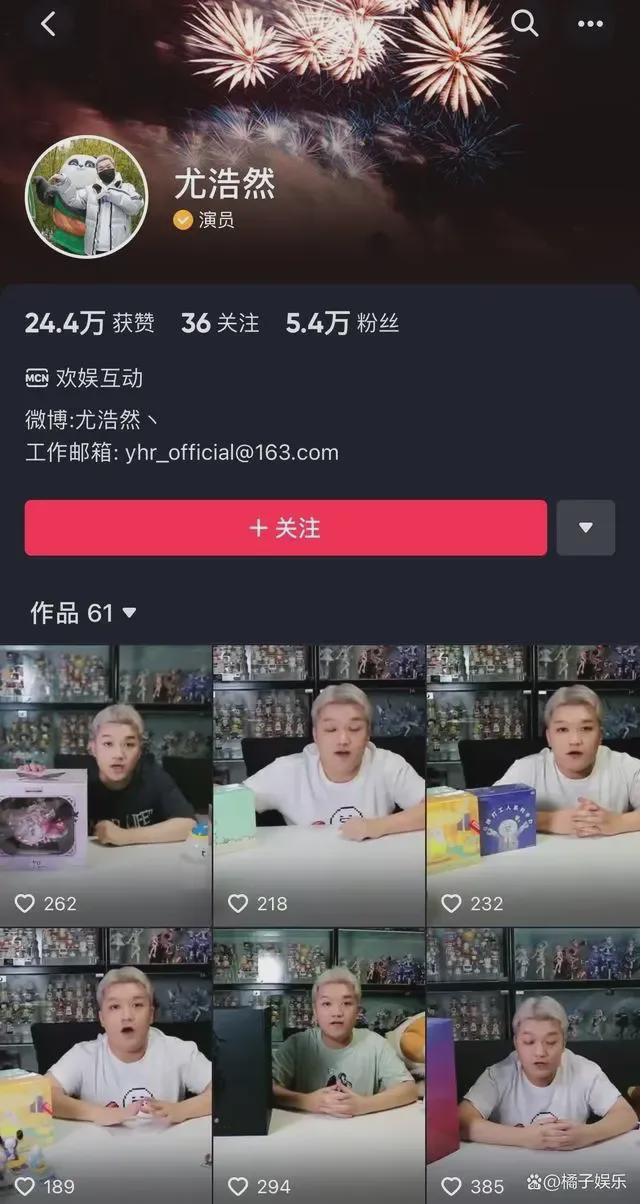Viewport: 640px width, 1204px height.
Task: Open the 欢娱互动 MCN page
Action: coord(85,378)
